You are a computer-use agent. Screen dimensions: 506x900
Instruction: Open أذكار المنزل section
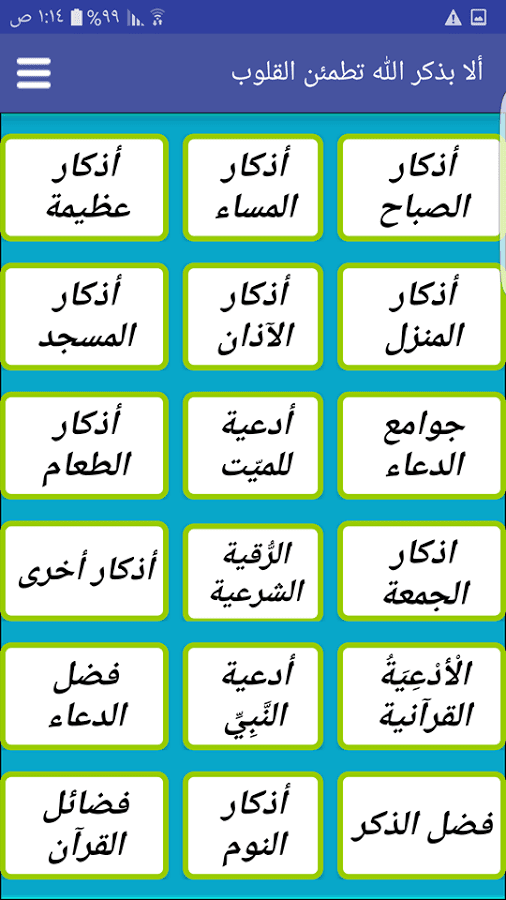[423, 316]
